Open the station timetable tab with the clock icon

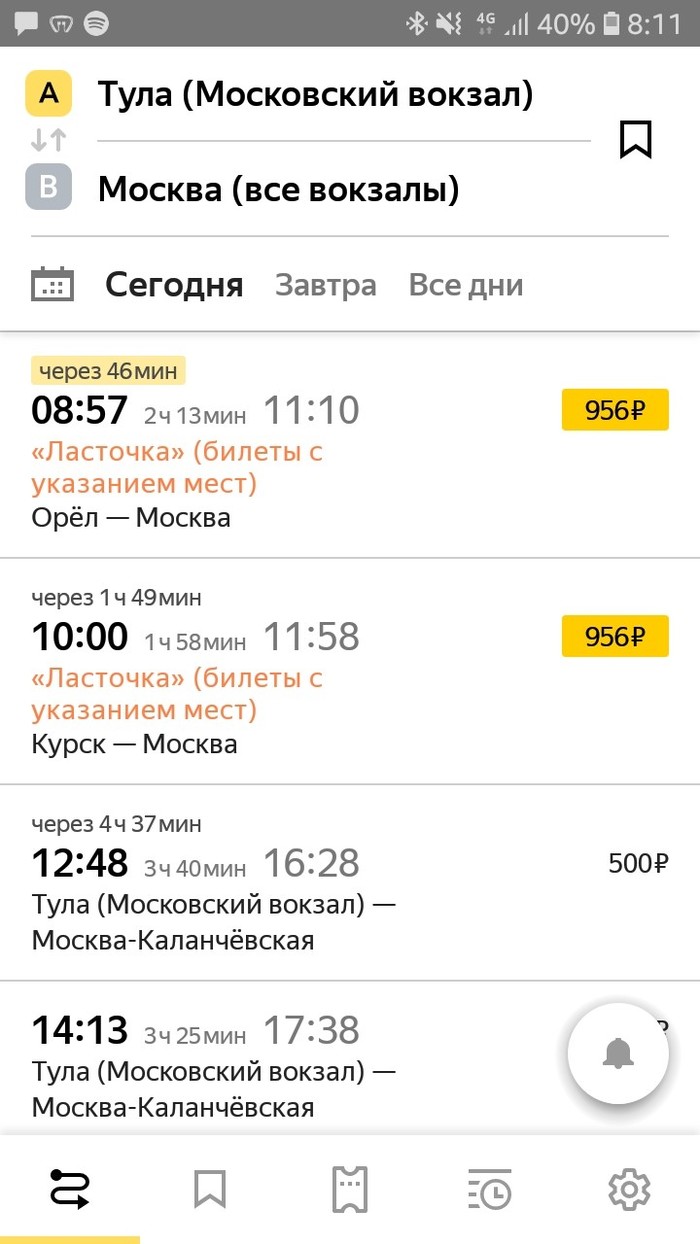tap(489, 1189)
